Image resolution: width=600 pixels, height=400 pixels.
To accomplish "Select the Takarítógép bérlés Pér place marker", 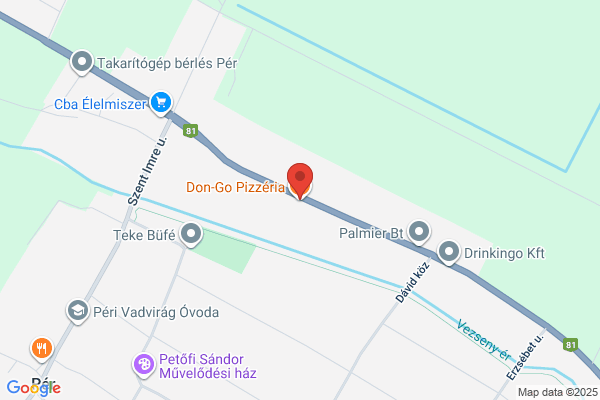I will [x=82, y=62].
